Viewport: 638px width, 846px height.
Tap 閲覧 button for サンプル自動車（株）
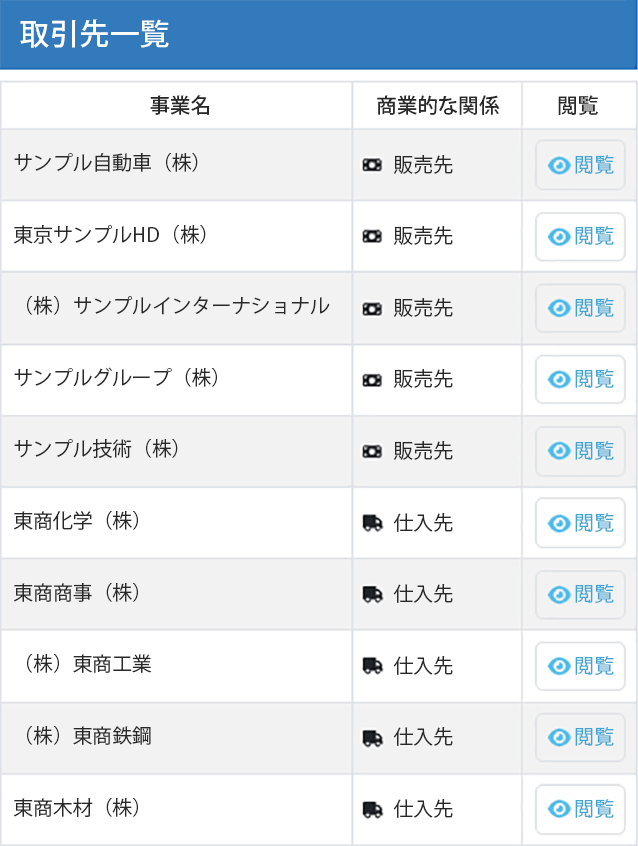coord(580,165)
